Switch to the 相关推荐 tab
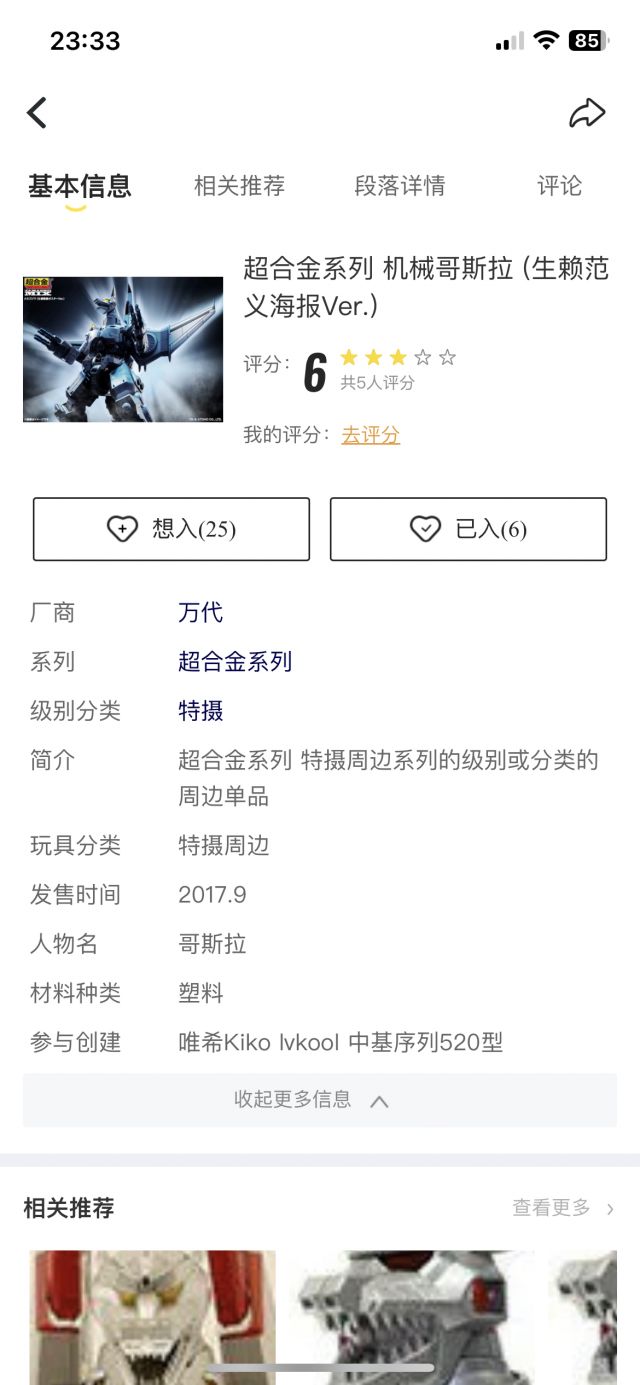 click(x=239, y=186)
